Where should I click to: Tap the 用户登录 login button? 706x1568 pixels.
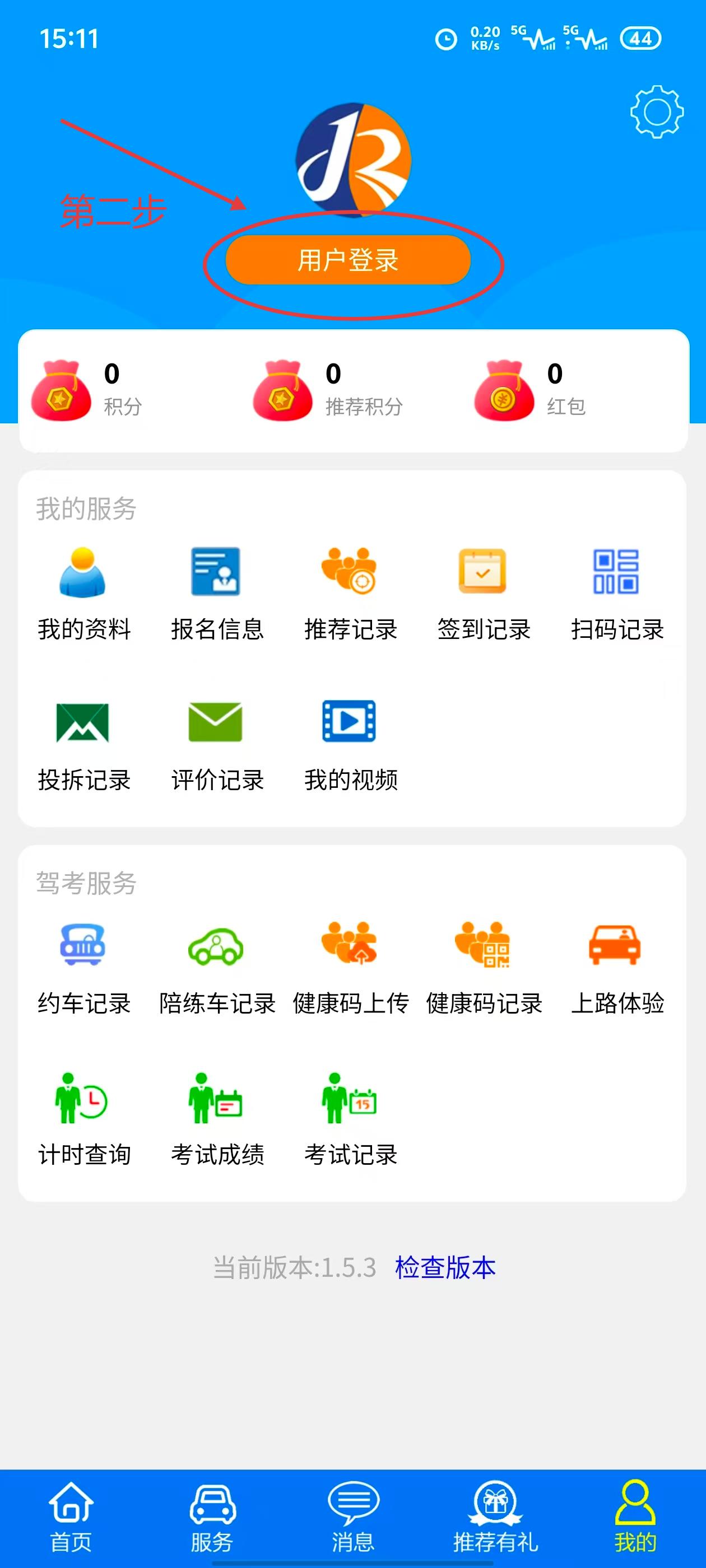click(348, 260)
